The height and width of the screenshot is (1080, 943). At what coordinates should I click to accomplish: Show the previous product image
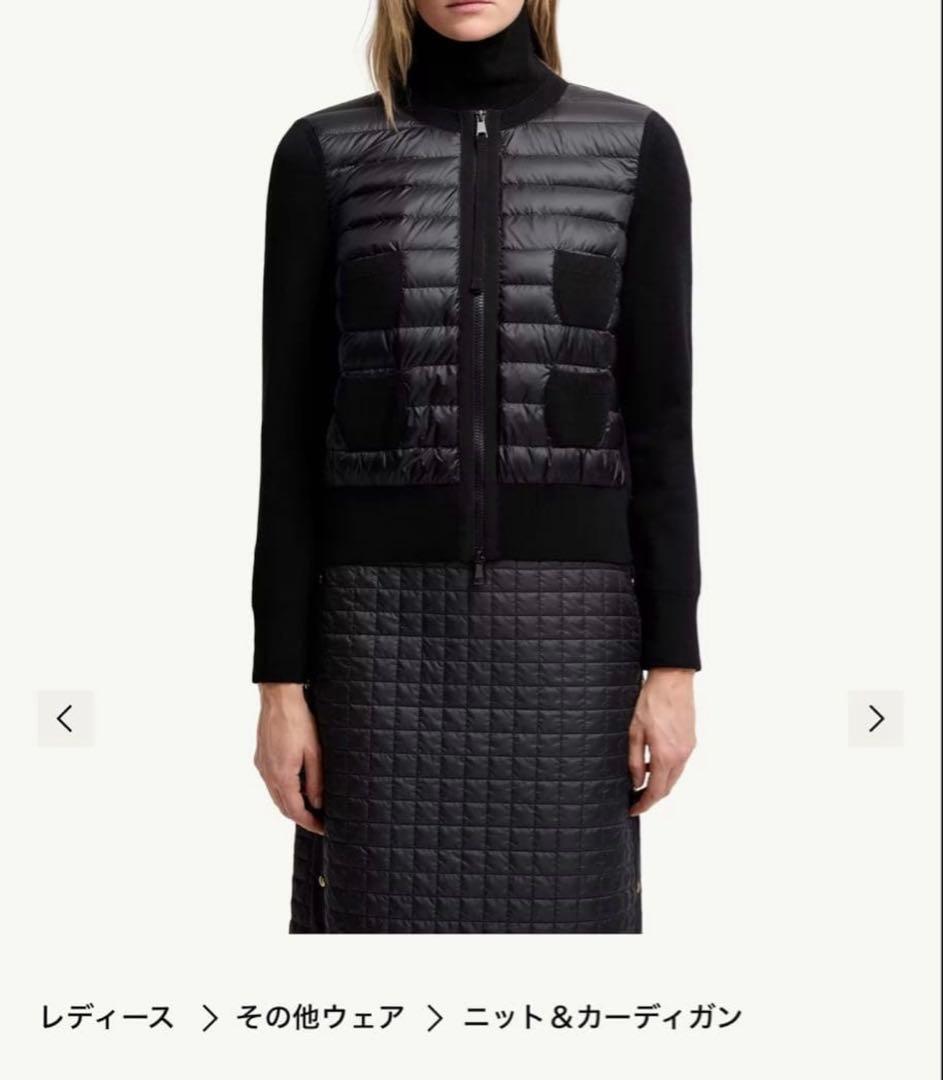tap(66, 718)
